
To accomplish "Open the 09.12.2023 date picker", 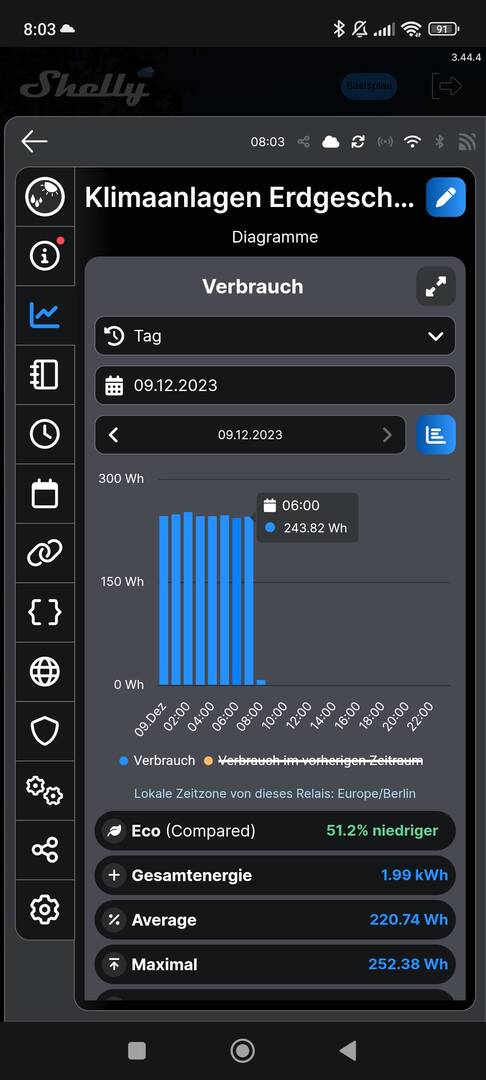I will pyautogui.click(x=275, y=385).
